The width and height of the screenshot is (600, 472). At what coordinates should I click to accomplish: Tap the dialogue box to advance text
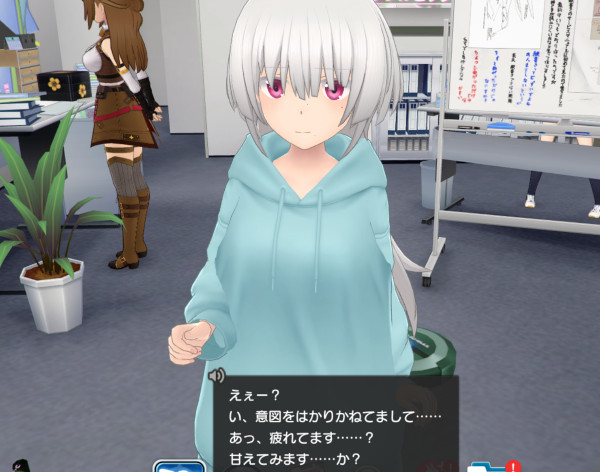pos(335,420)
